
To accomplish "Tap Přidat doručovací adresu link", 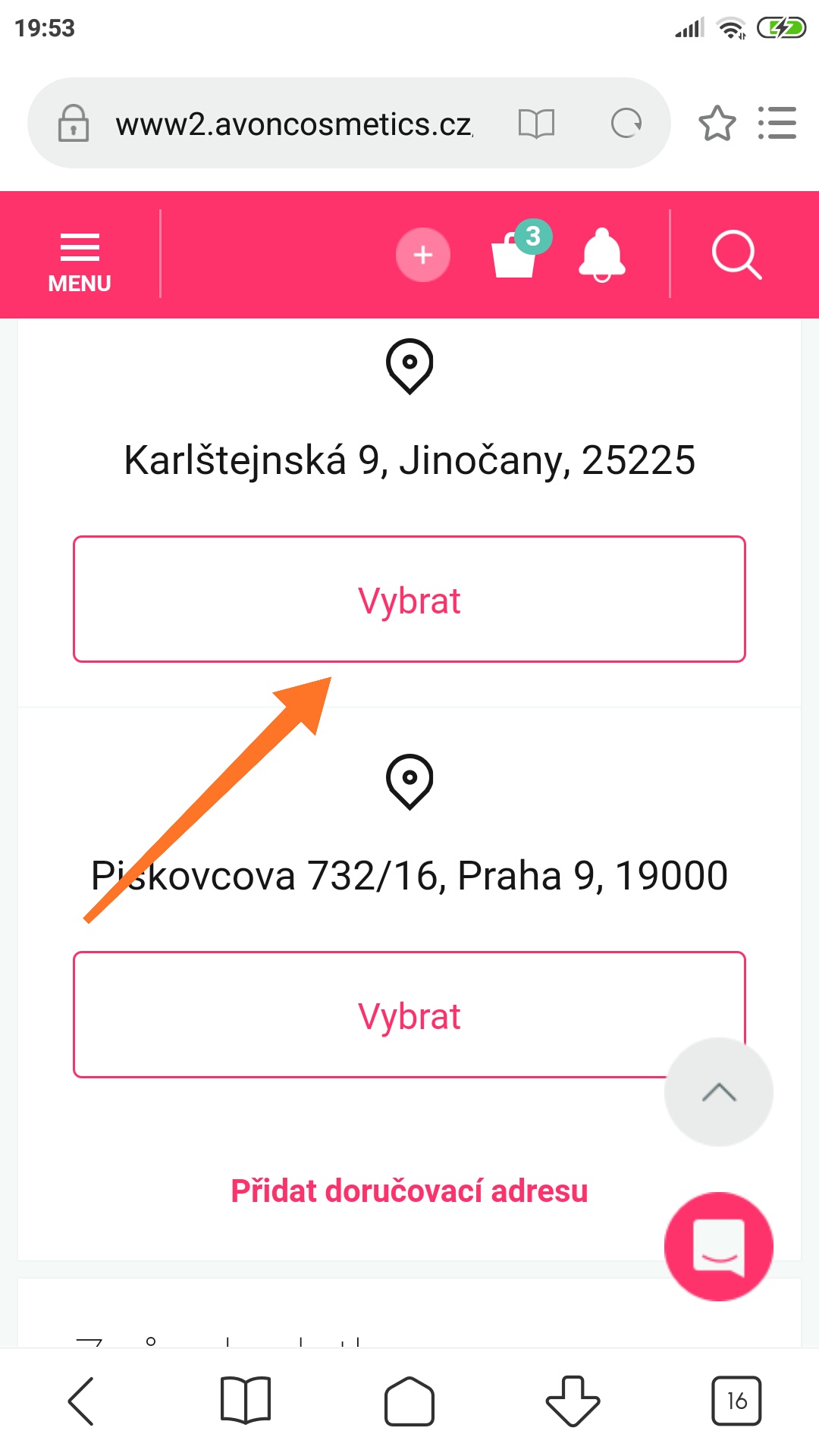I will 409,1191.
